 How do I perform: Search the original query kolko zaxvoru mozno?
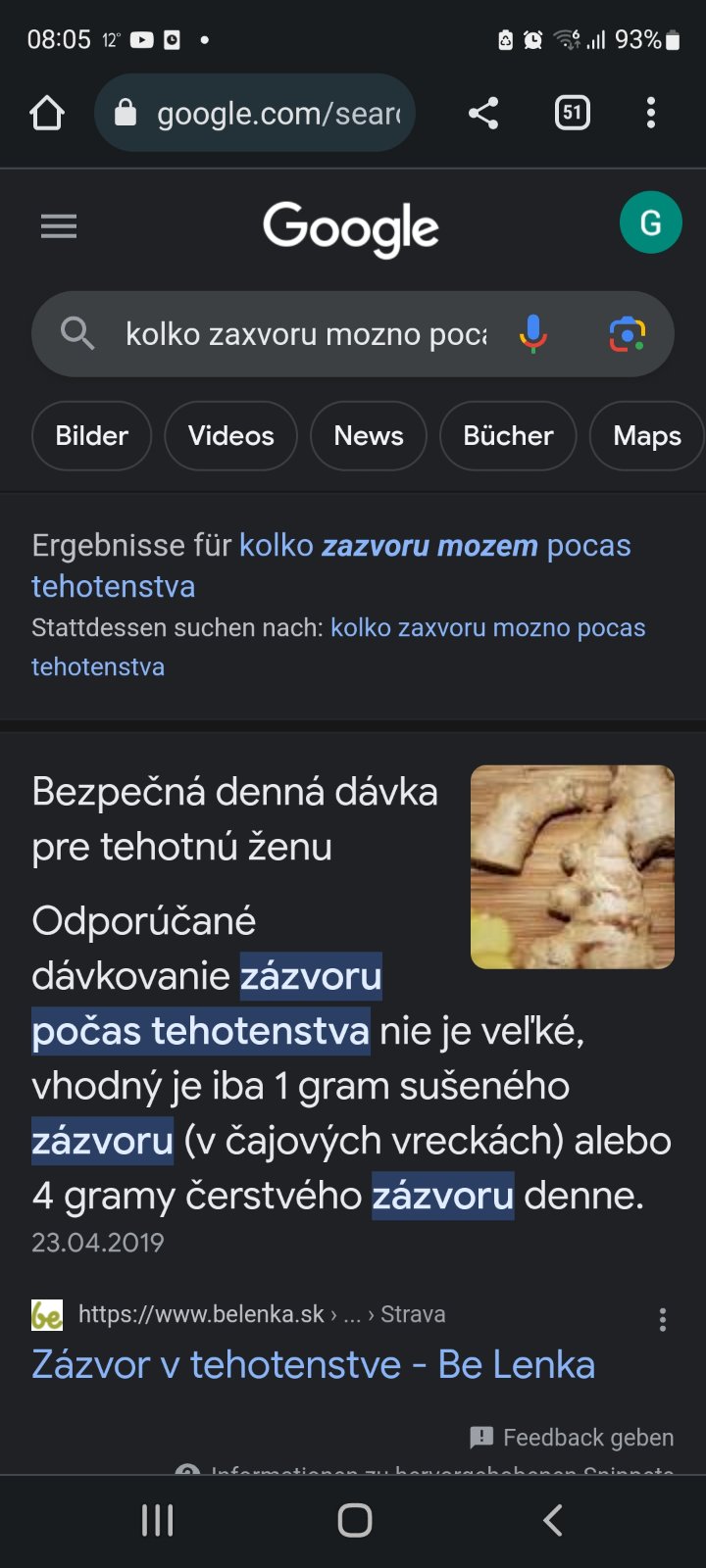click(487, 628)
